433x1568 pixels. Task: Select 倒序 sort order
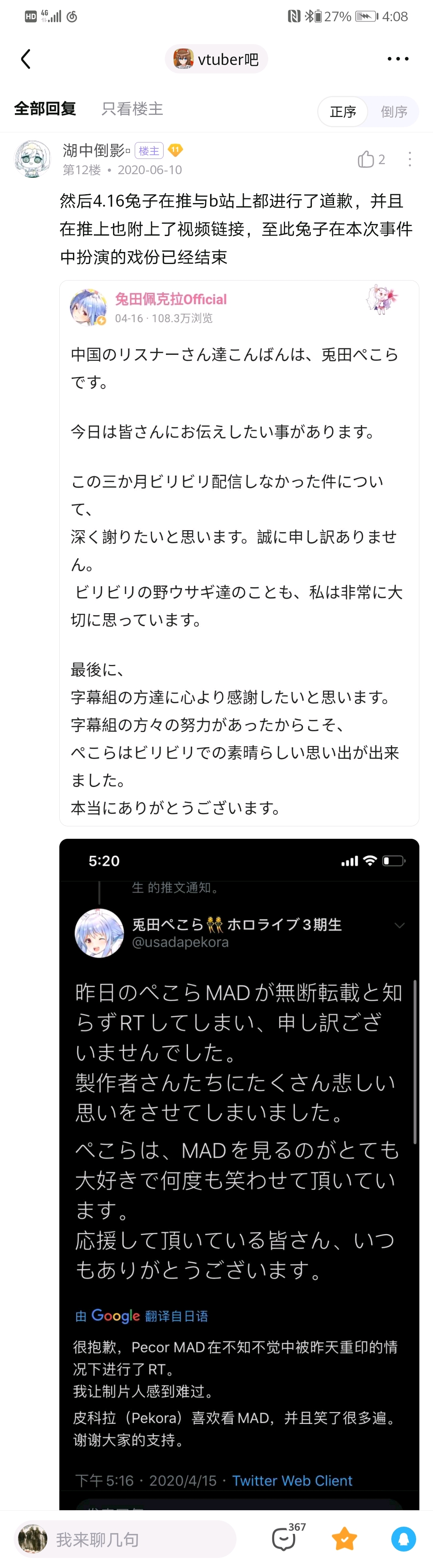click(x=393, y=112)
